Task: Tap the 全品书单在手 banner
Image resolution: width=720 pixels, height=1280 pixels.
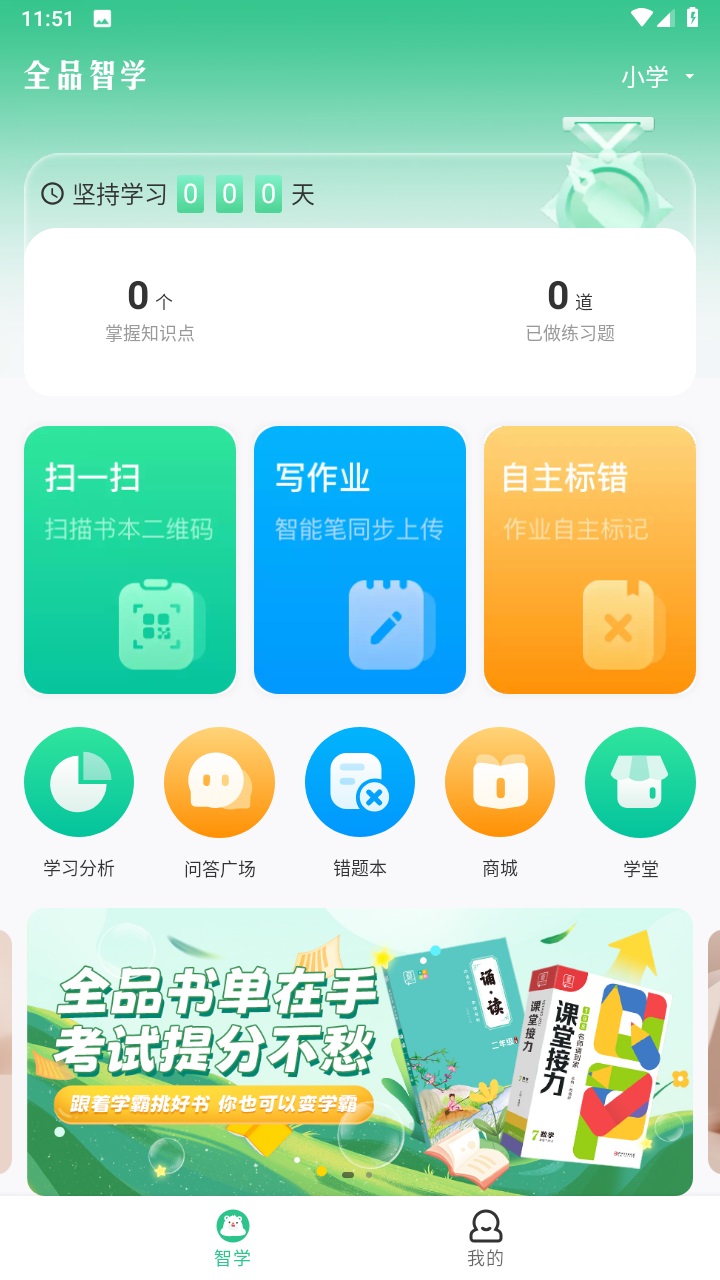Action: point(360,1050)
